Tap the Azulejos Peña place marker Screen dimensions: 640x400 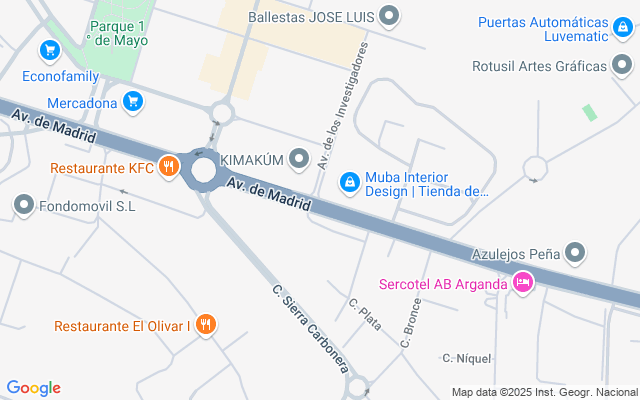tap(575, 253)
